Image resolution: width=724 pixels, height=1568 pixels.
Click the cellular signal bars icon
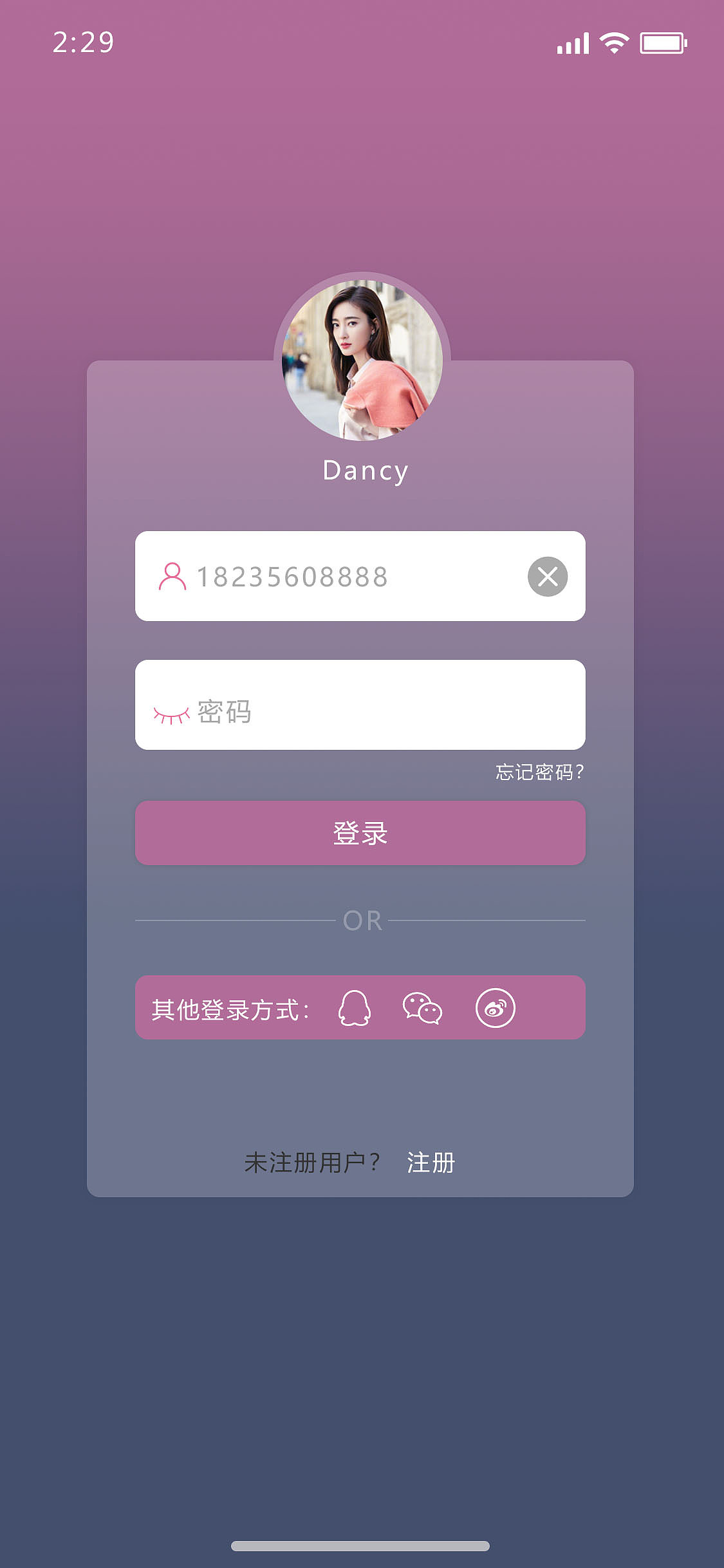tap(571, 42)
